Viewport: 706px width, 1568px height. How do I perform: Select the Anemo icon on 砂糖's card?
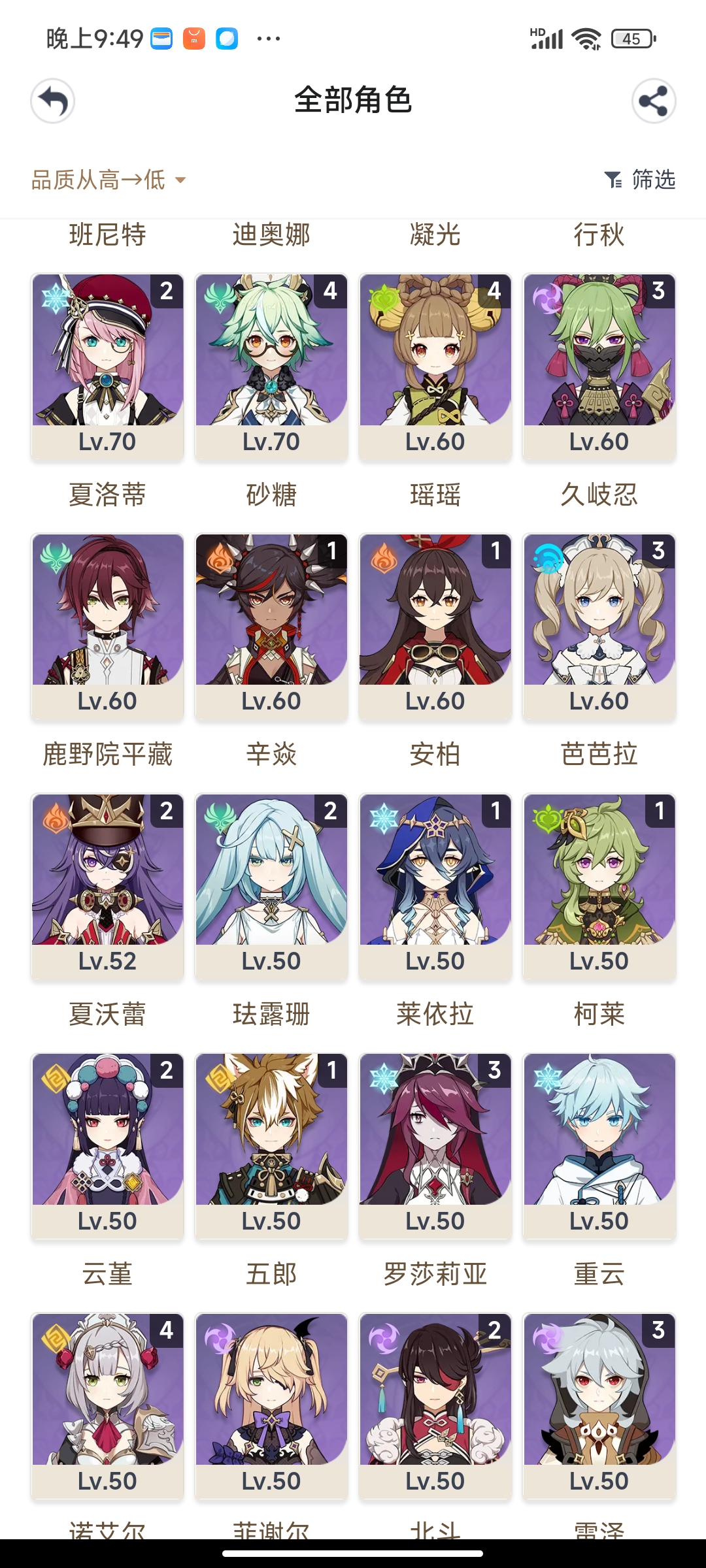(217, 295)
